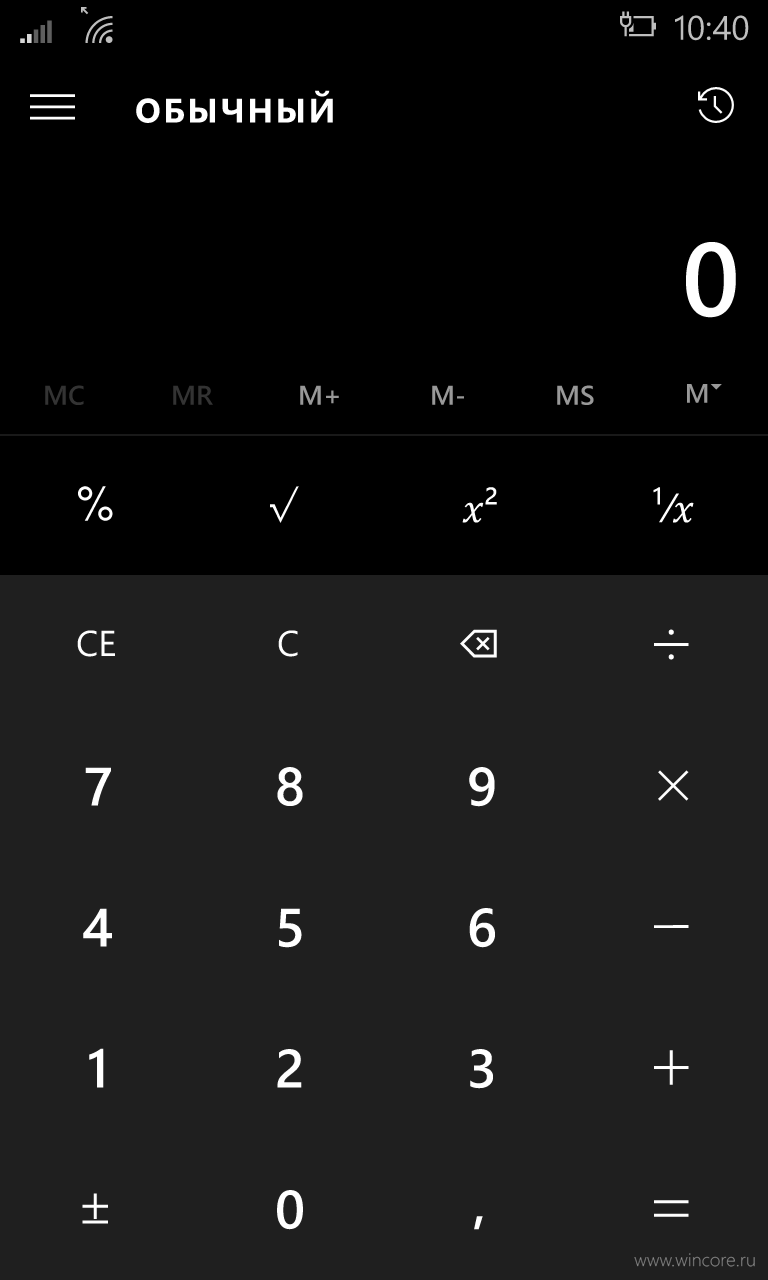Choose the multiply operator

672,787
